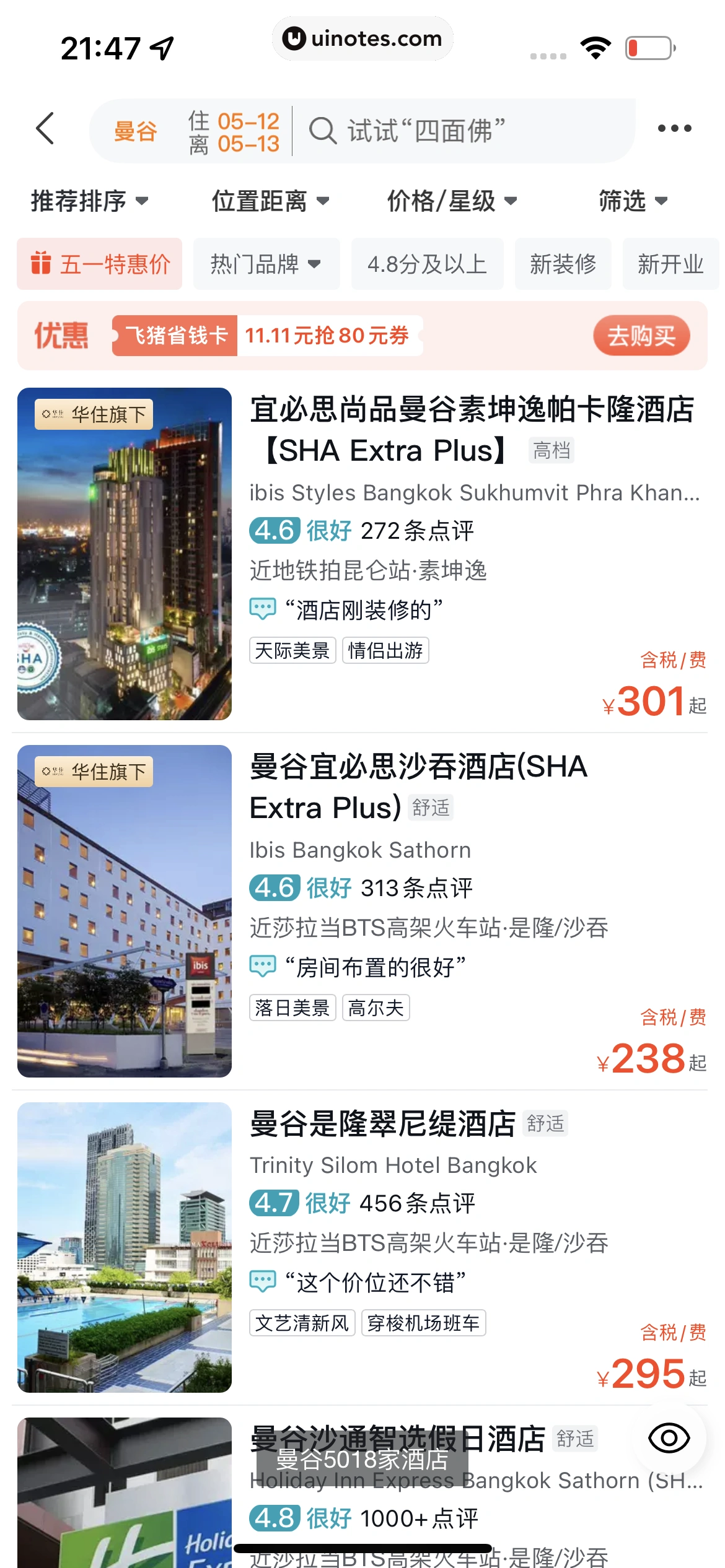Expand the 推荐排序 sort dropdown
The image size is (725, 1568).
coord(89,201)
